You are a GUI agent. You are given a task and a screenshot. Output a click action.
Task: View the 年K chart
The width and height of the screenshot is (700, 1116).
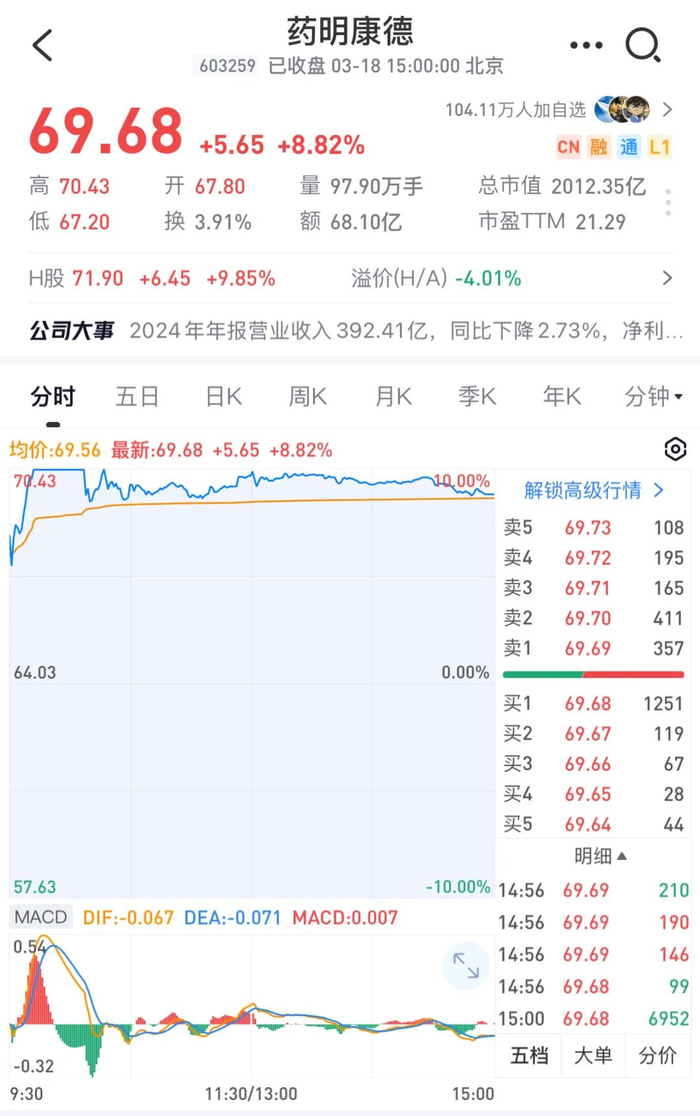point(561,397)
